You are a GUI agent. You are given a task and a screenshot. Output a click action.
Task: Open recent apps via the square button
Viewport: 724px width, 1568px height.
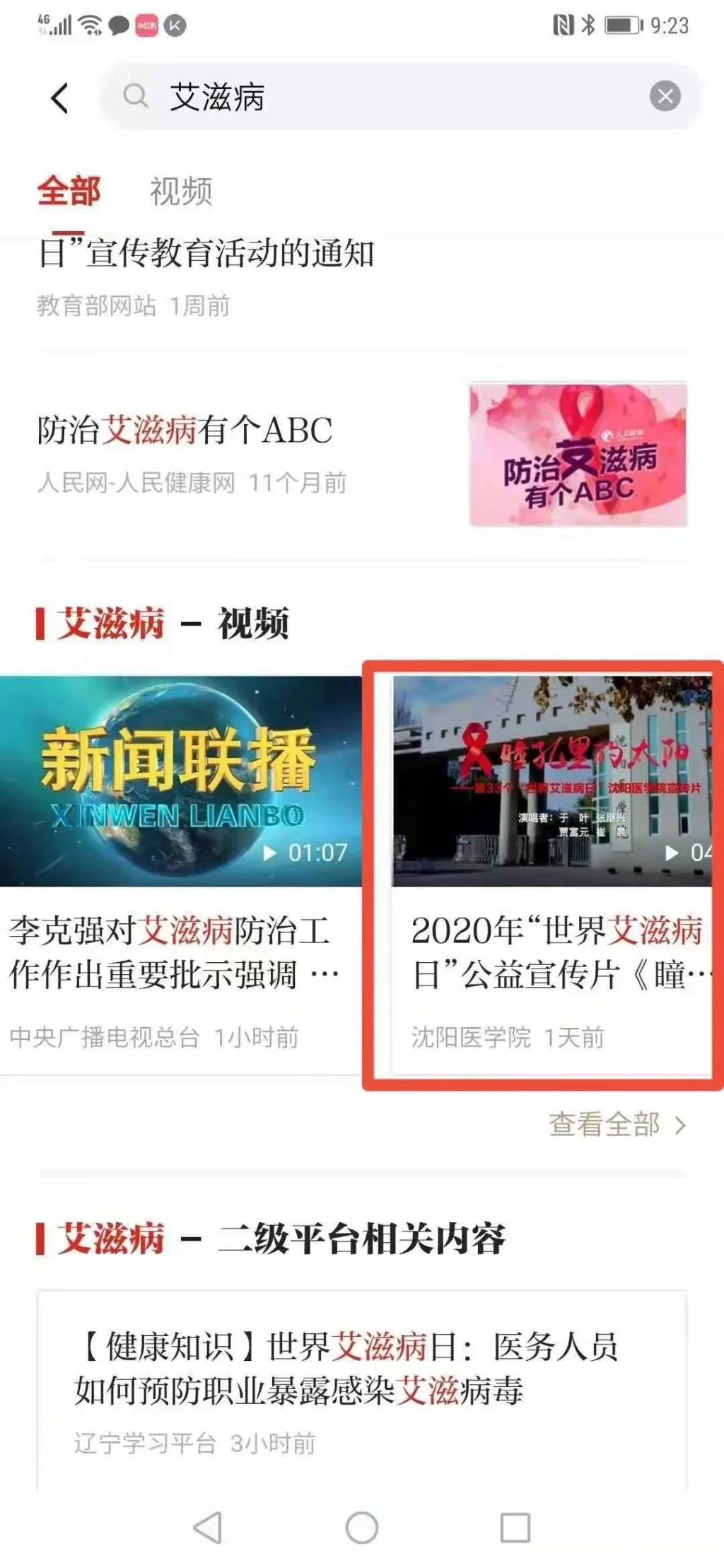[x=515, y=1528]
